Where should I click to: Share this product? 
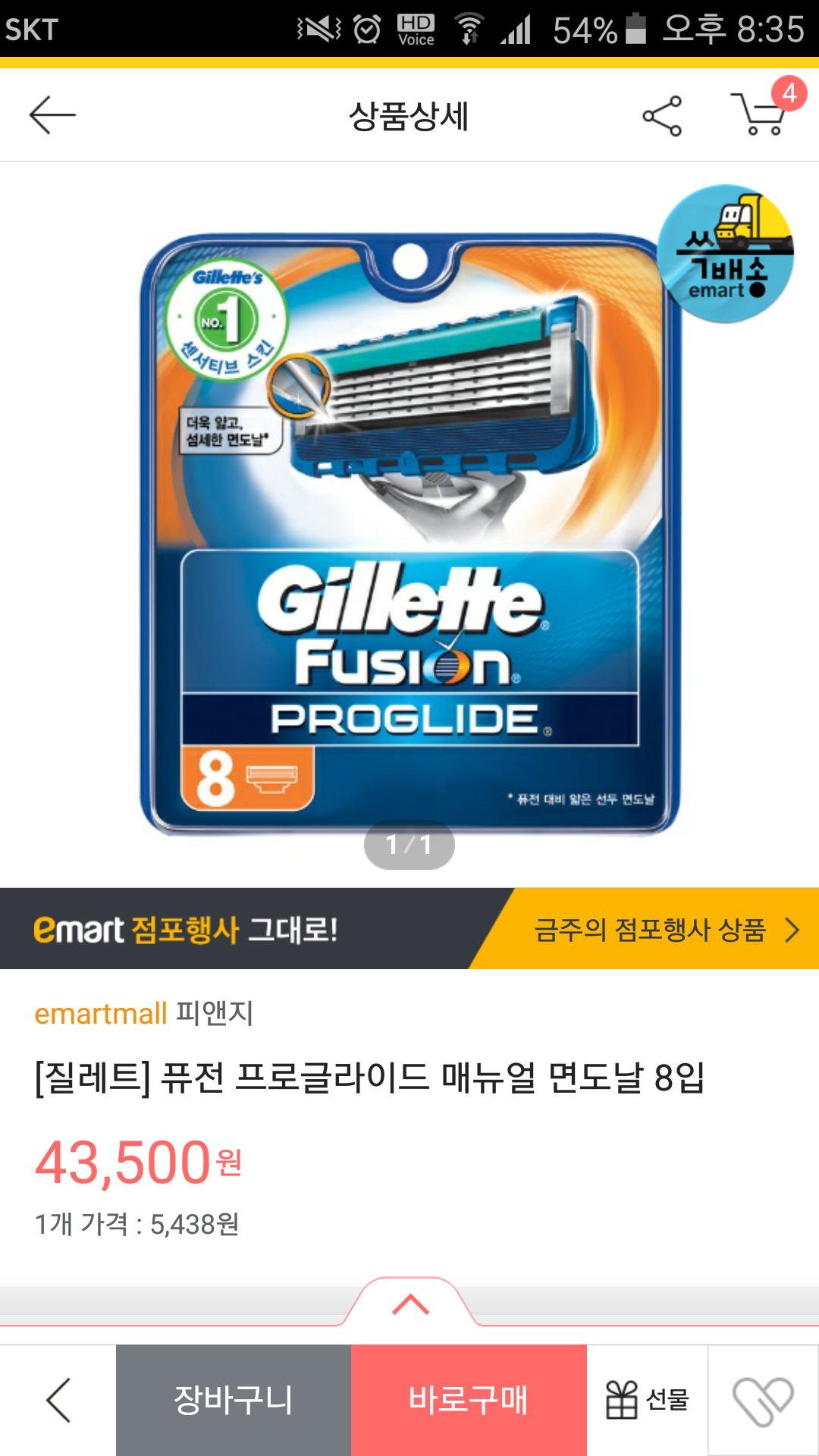(662, 116)
